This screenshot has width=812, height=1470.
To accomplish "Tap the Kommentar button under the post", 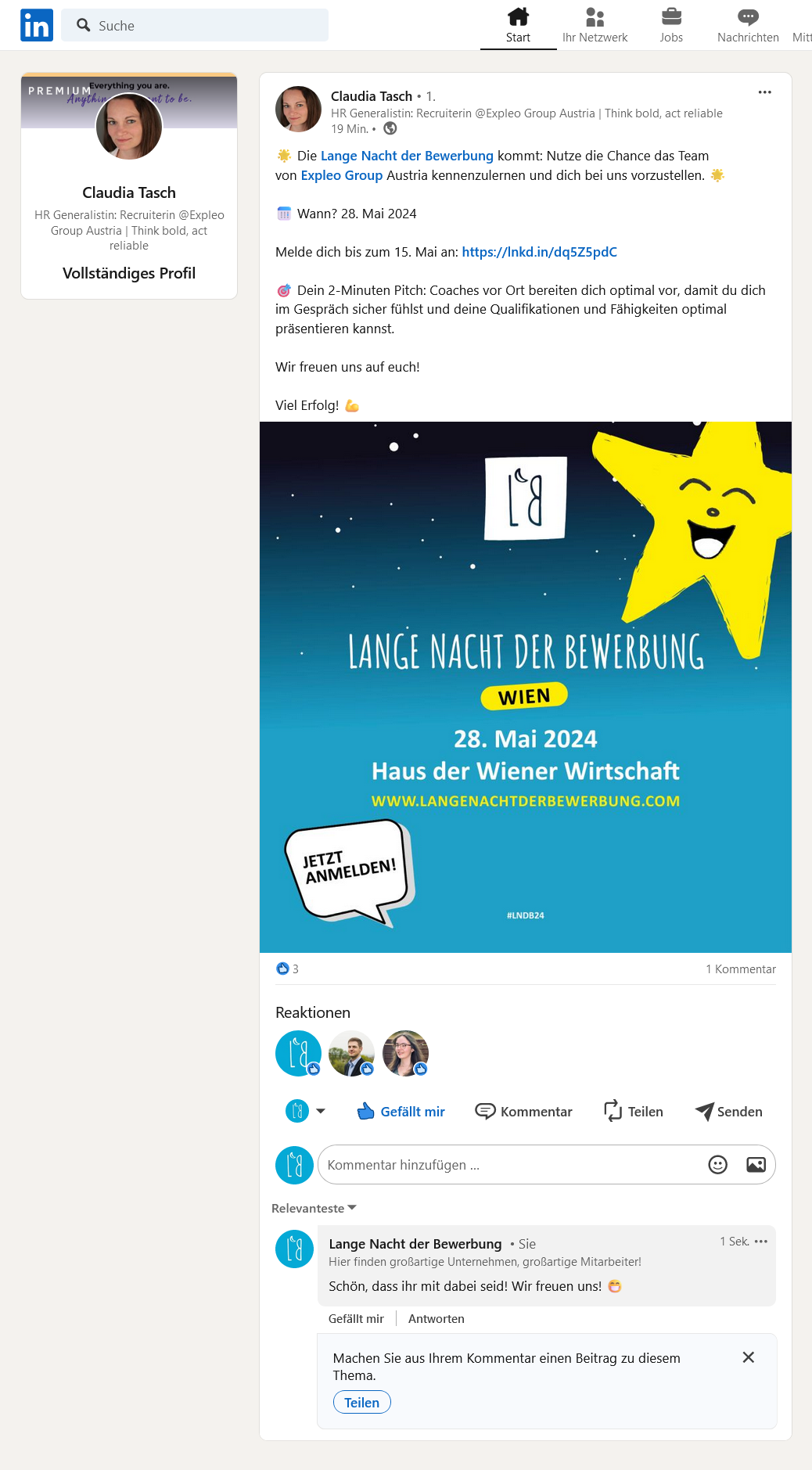I will point(524,1112).
